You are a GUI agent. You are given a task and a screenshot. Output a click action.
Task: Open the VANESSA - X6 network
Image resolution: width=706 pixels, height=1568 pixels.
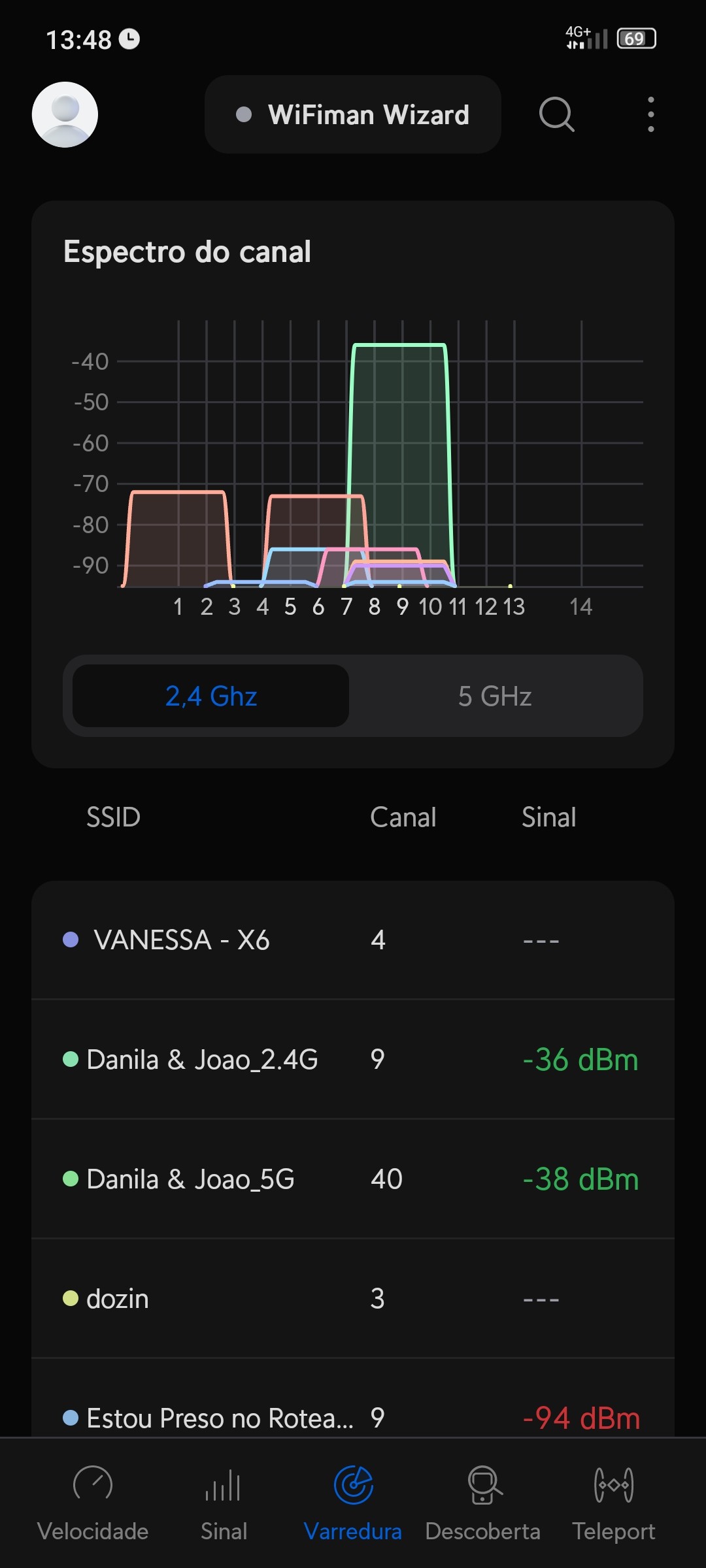click(x=353, y=940)
